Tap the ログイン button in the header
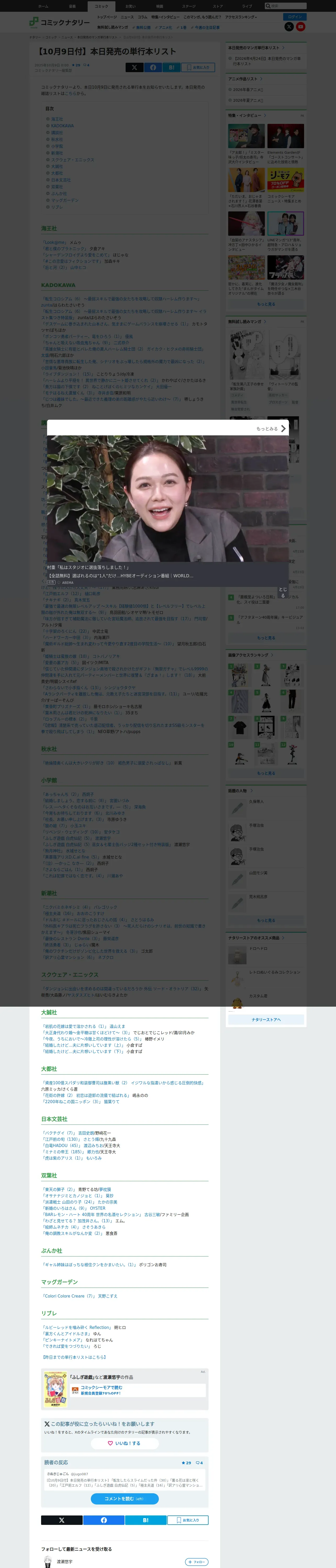This screenshot has width=336, height=1568. (x=295, y=17)
